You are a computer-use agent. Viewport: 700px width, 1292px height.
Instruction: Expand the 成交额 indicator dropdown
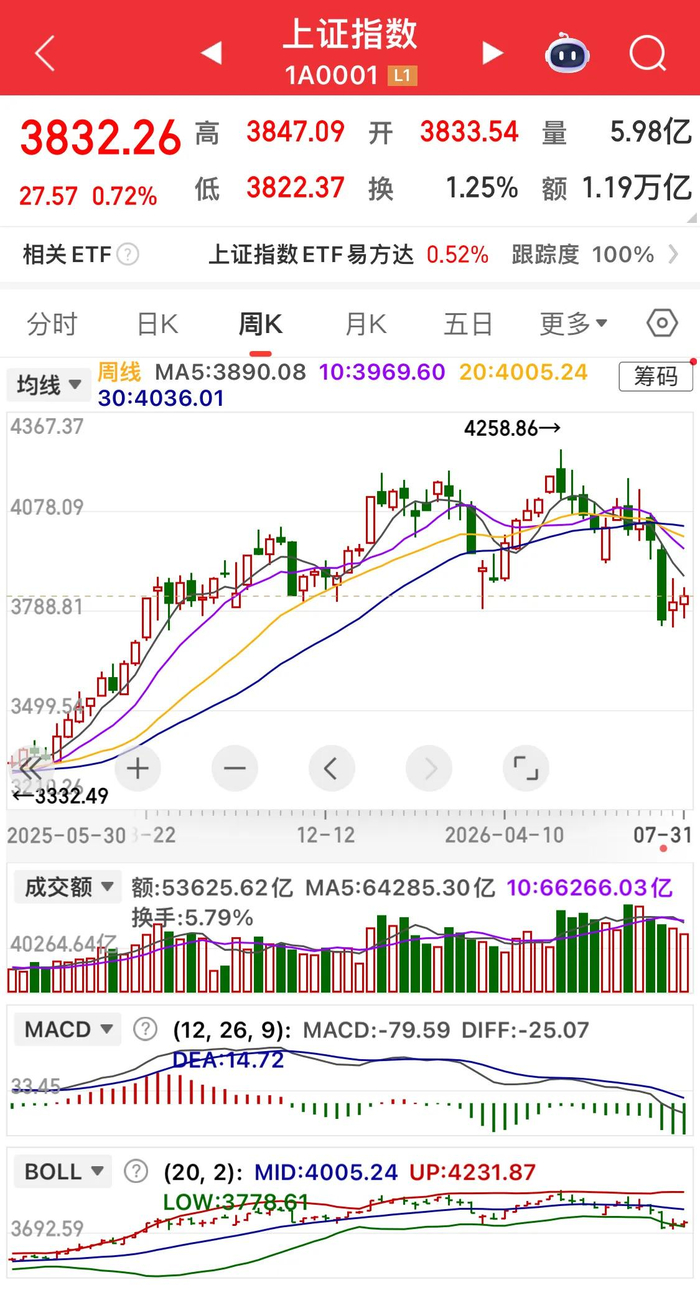tap(67, 886)
